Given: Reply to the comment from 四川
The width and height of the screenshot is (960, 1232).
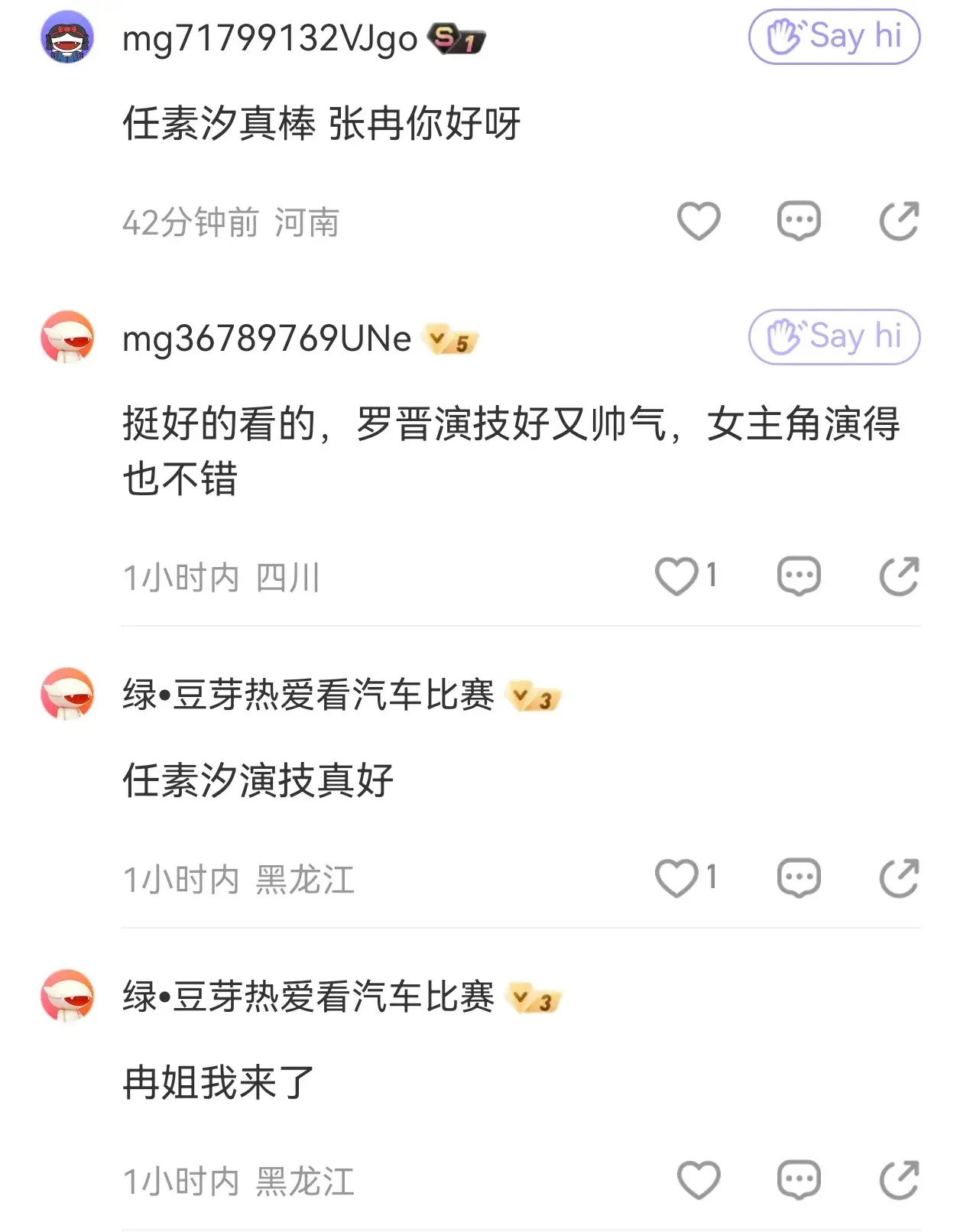Looking at the screenshot, I should pos(799,576).
